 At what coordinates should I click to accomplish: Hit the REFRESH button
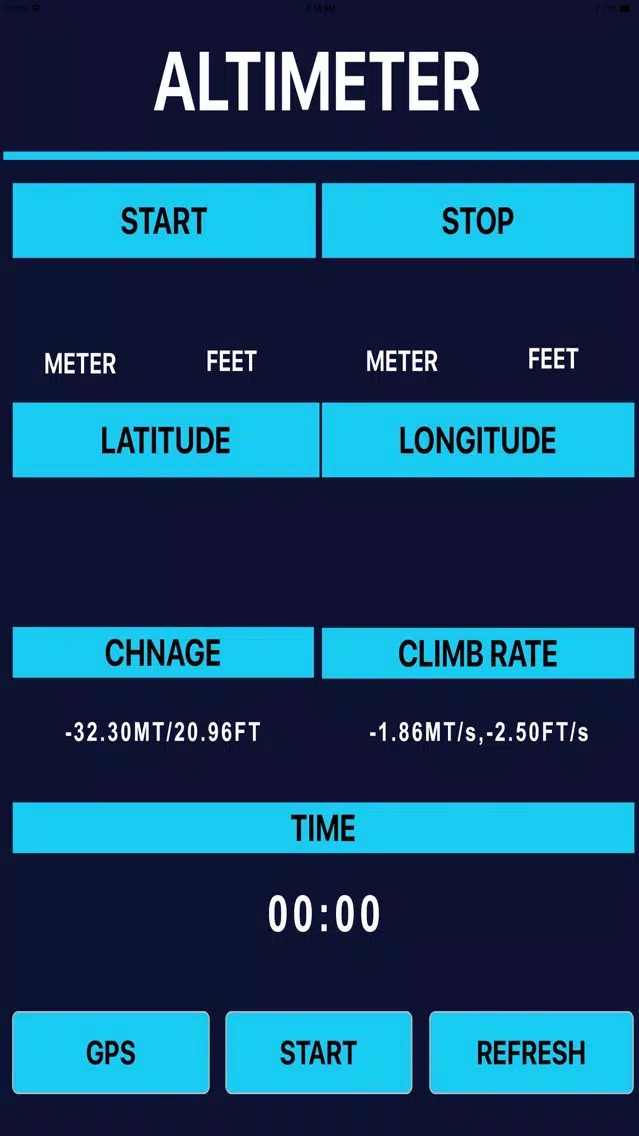click(531, 1052)
